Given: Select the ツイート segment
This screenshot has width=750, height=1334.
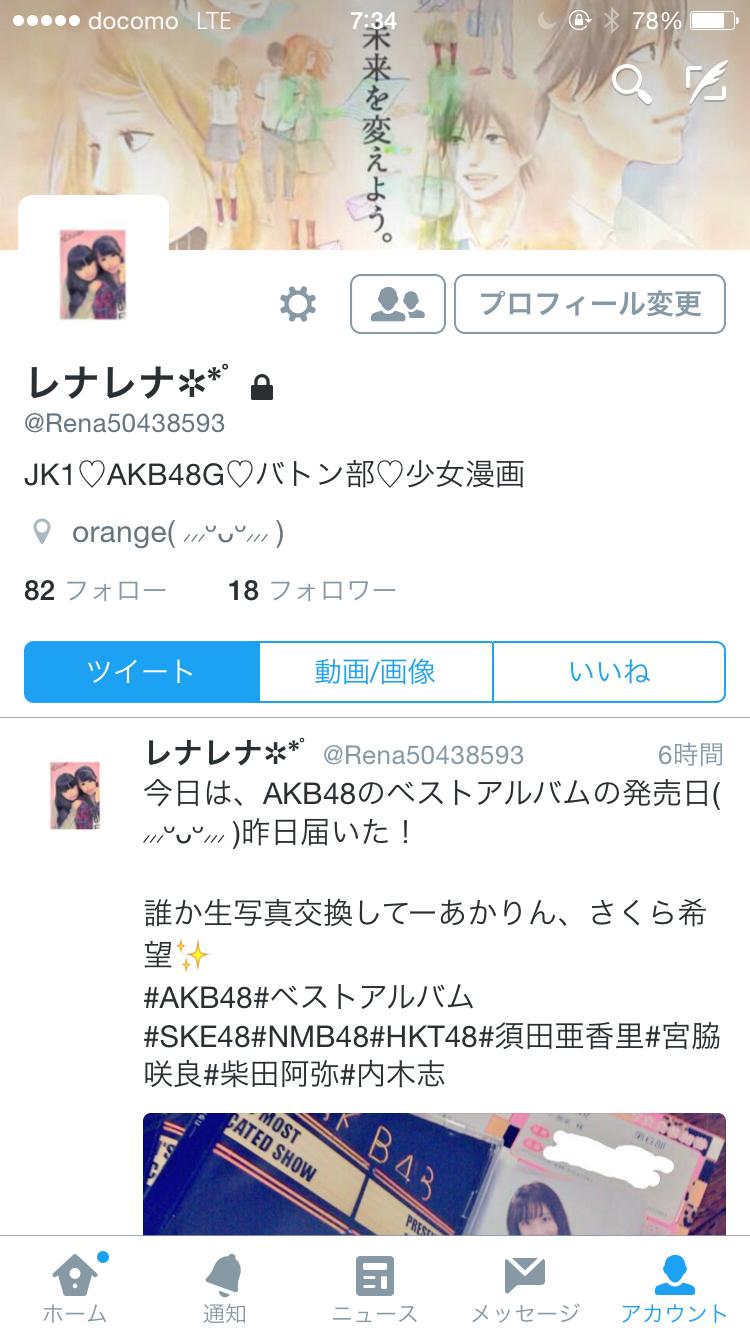Looking at the screenshot, I should pyautogui.click(x=141, y=672).
